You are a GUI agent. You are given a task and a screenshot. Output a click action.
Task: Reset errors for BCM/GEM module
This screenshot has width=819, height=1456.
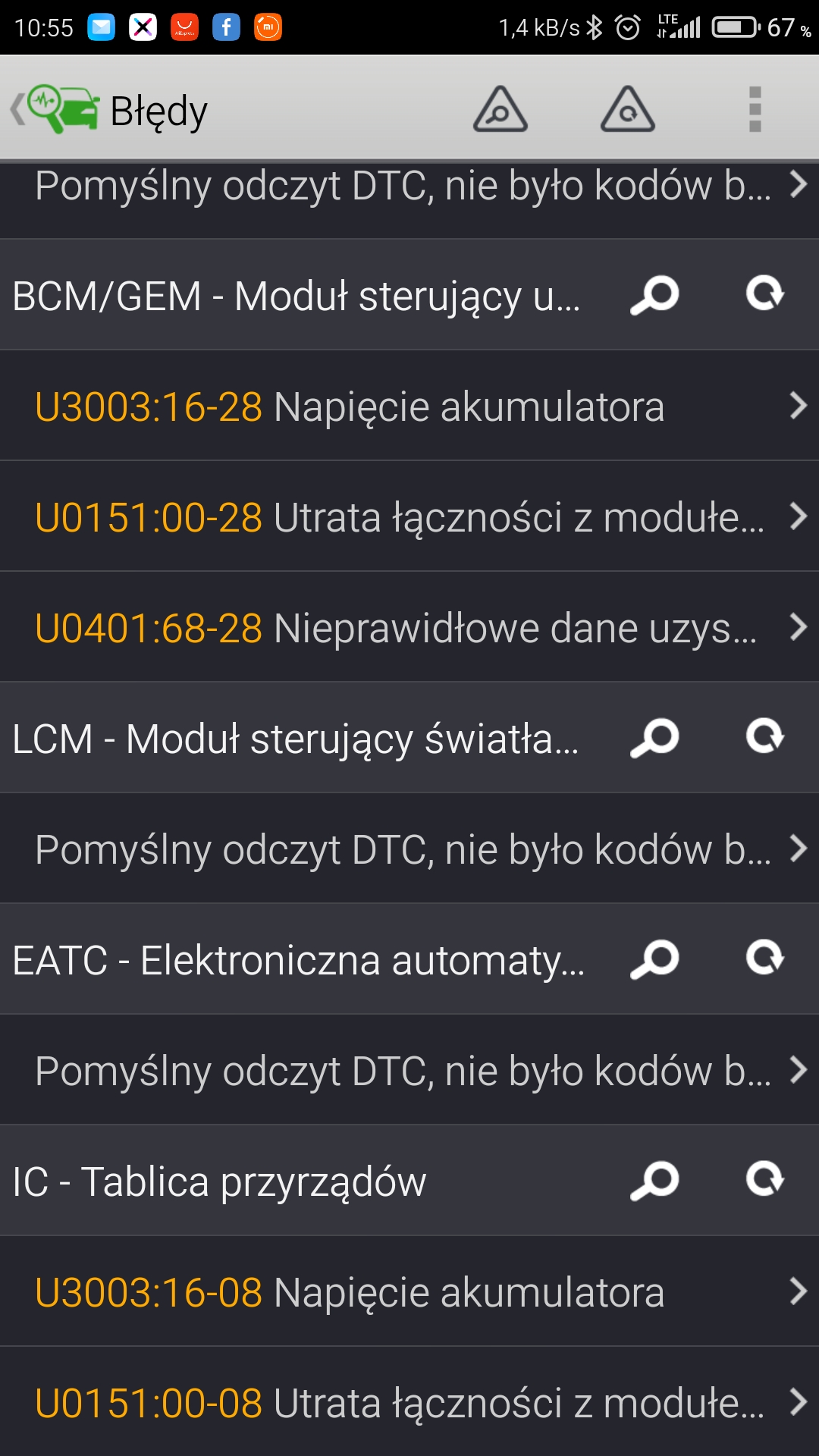coord(764,295)
